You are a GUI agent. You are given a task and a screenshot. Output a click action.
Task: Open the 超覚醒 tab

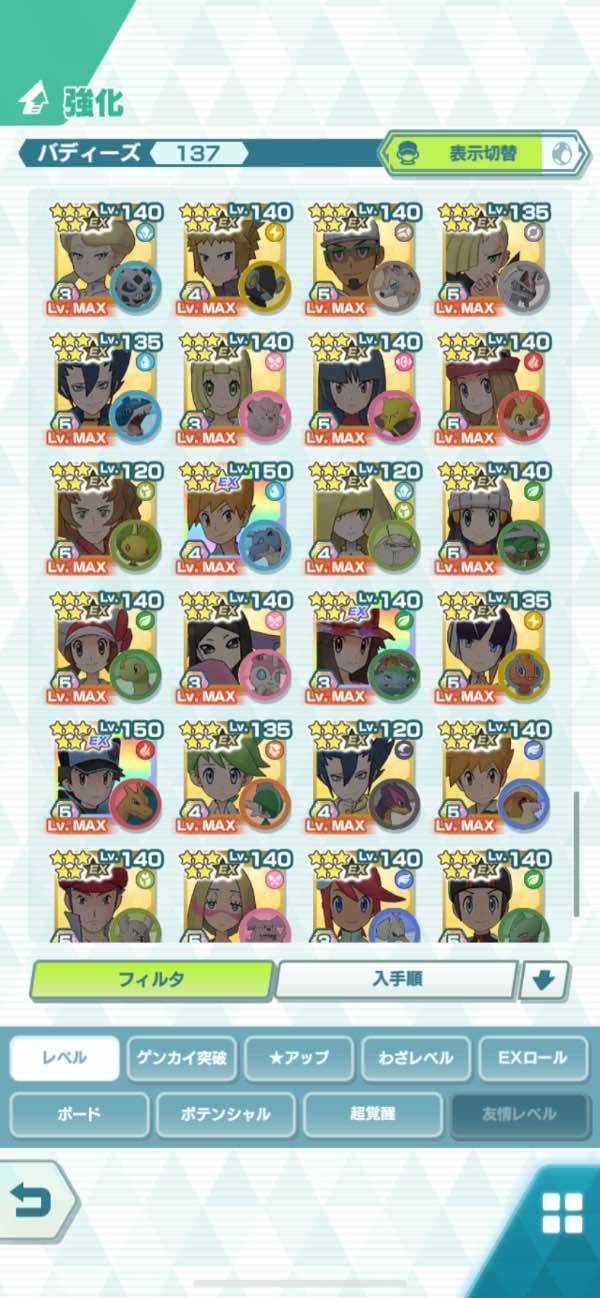(372, 1115)
